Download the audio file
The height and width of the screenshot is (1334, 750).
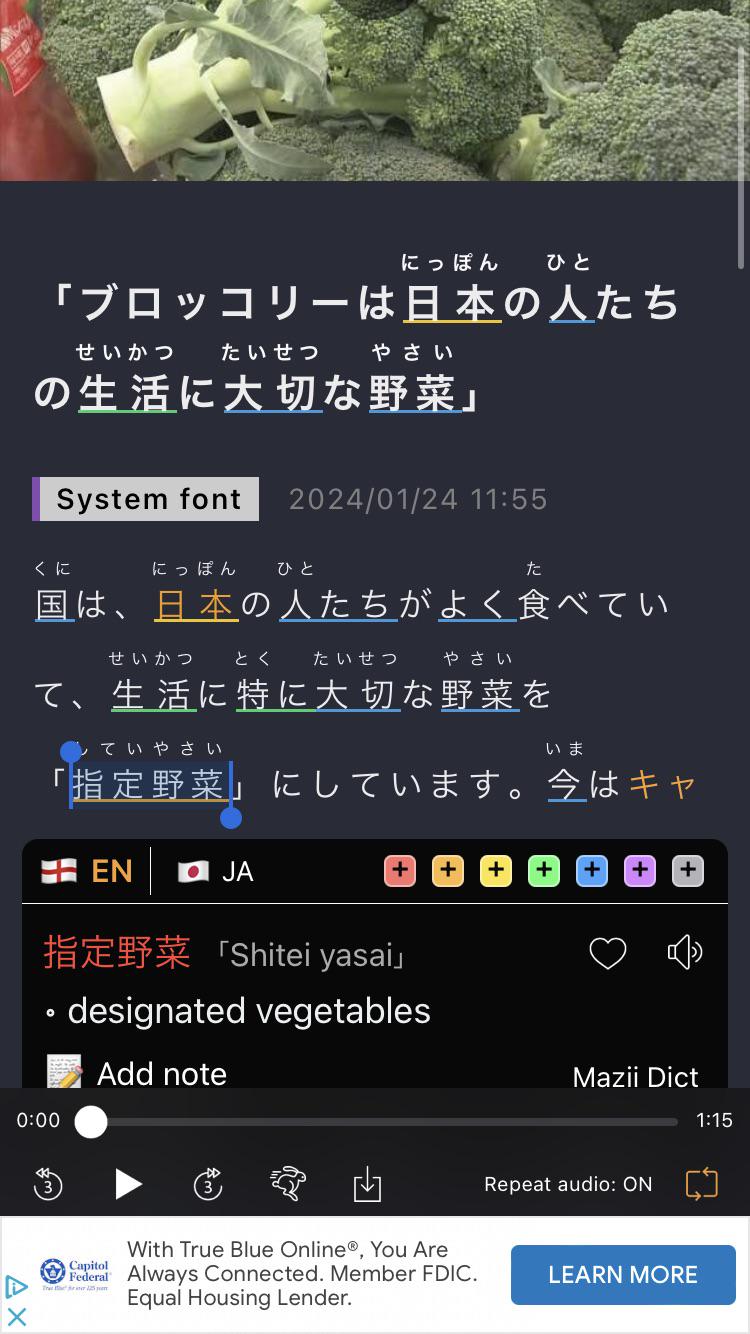pos(370,1185)
